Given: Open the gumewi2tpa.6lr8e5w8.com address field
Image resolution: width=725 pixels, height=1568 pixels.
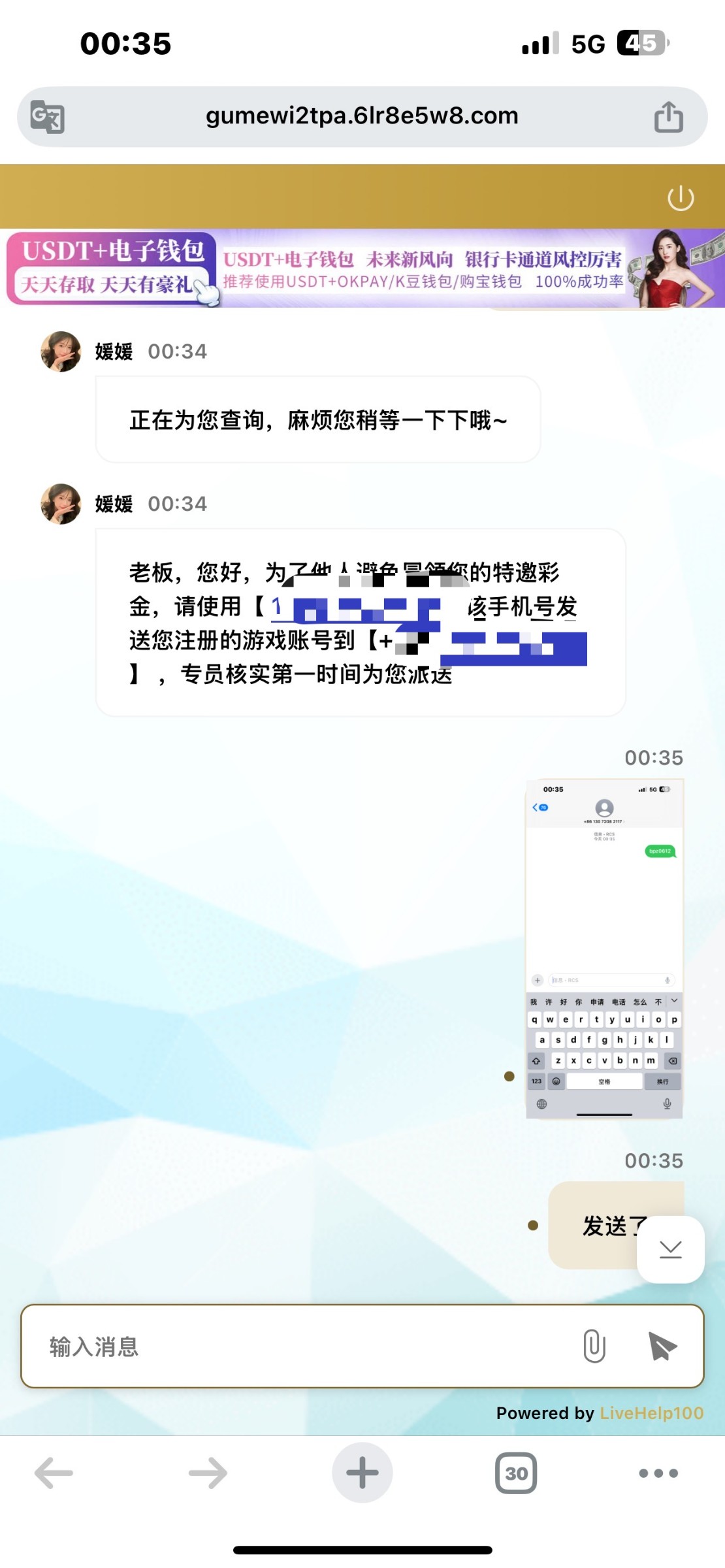Looking at the screenshot, I should (362, 116).
